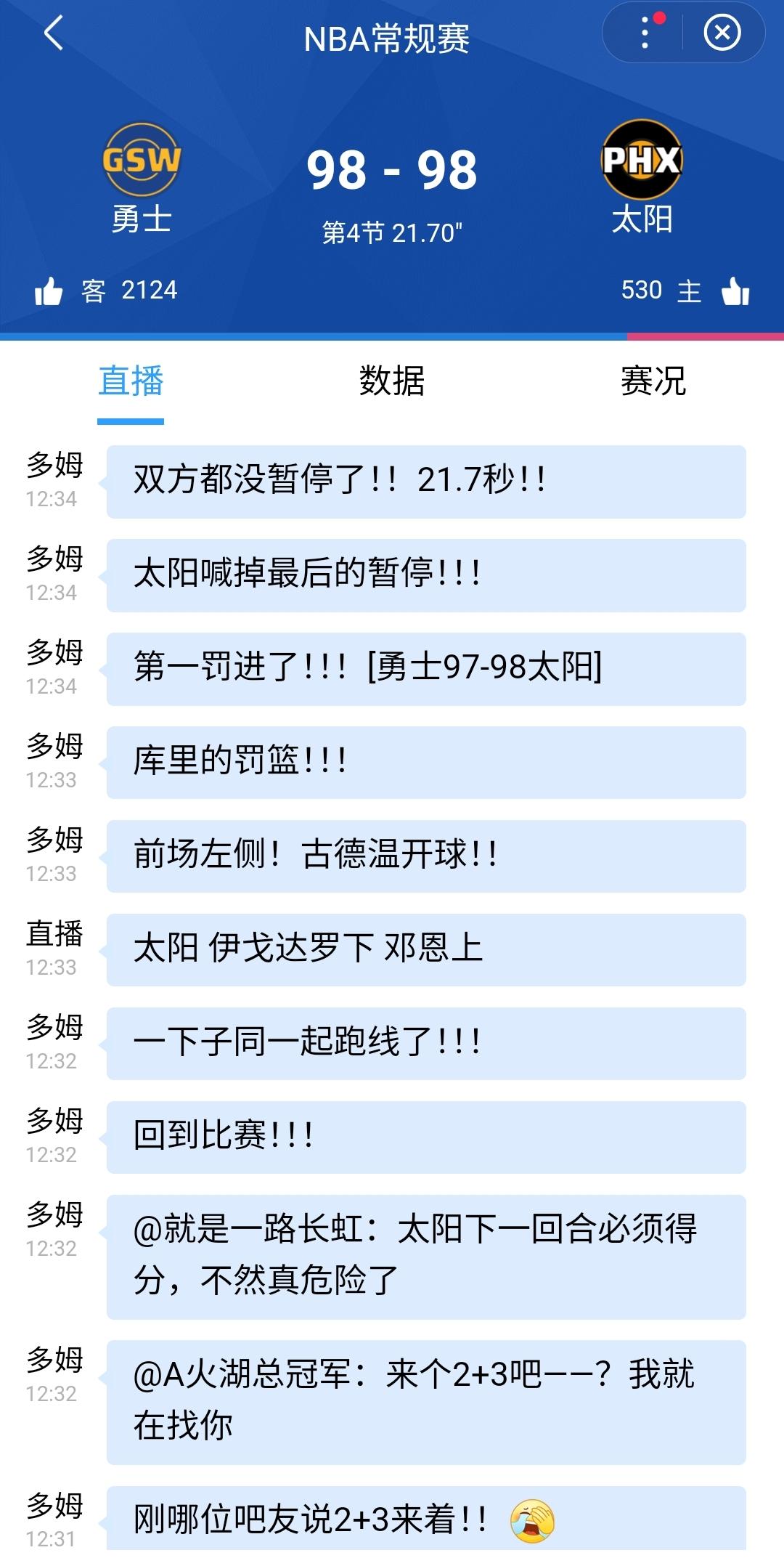
Task: Give a thumbs up to the away team
Action: click(49, 289)
